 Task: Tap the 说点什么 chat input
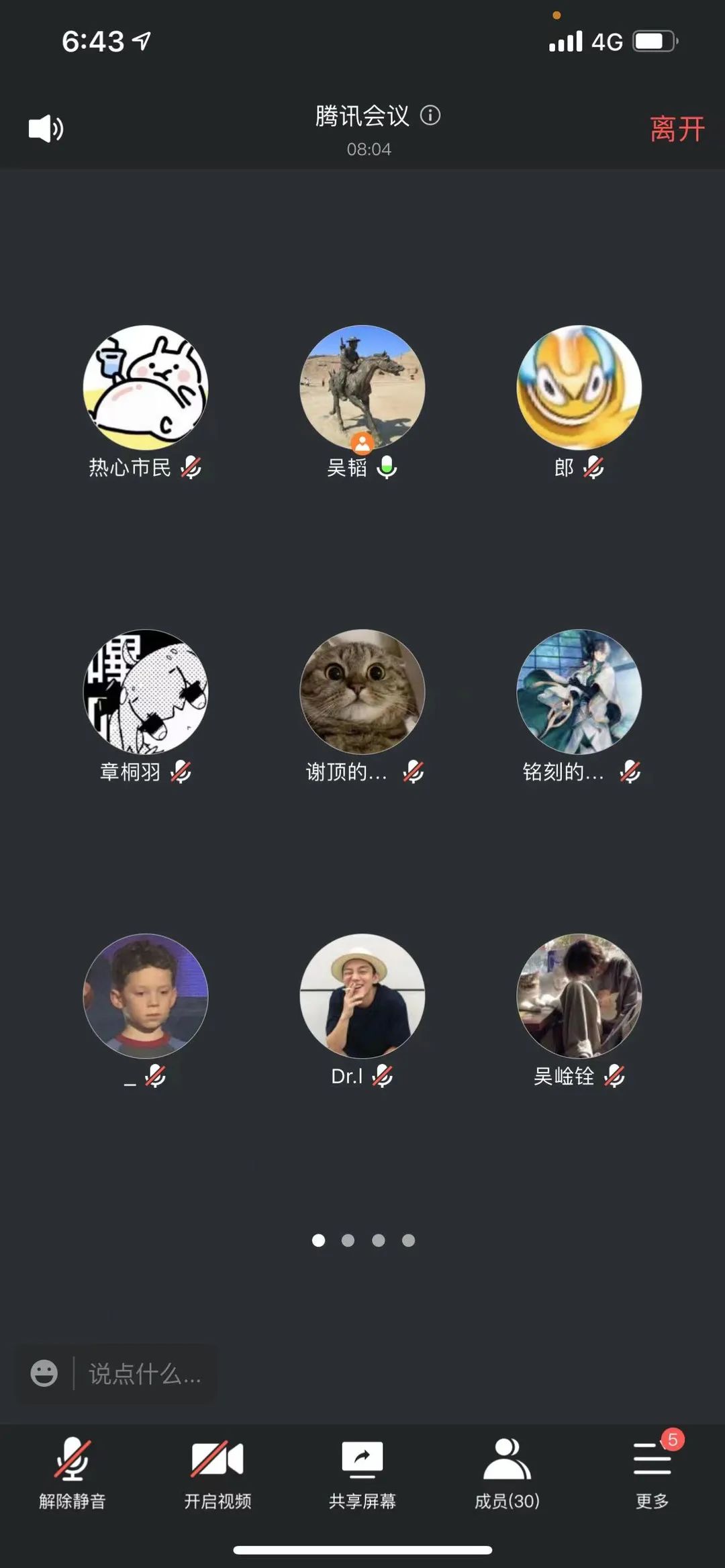pos(144,1374)
